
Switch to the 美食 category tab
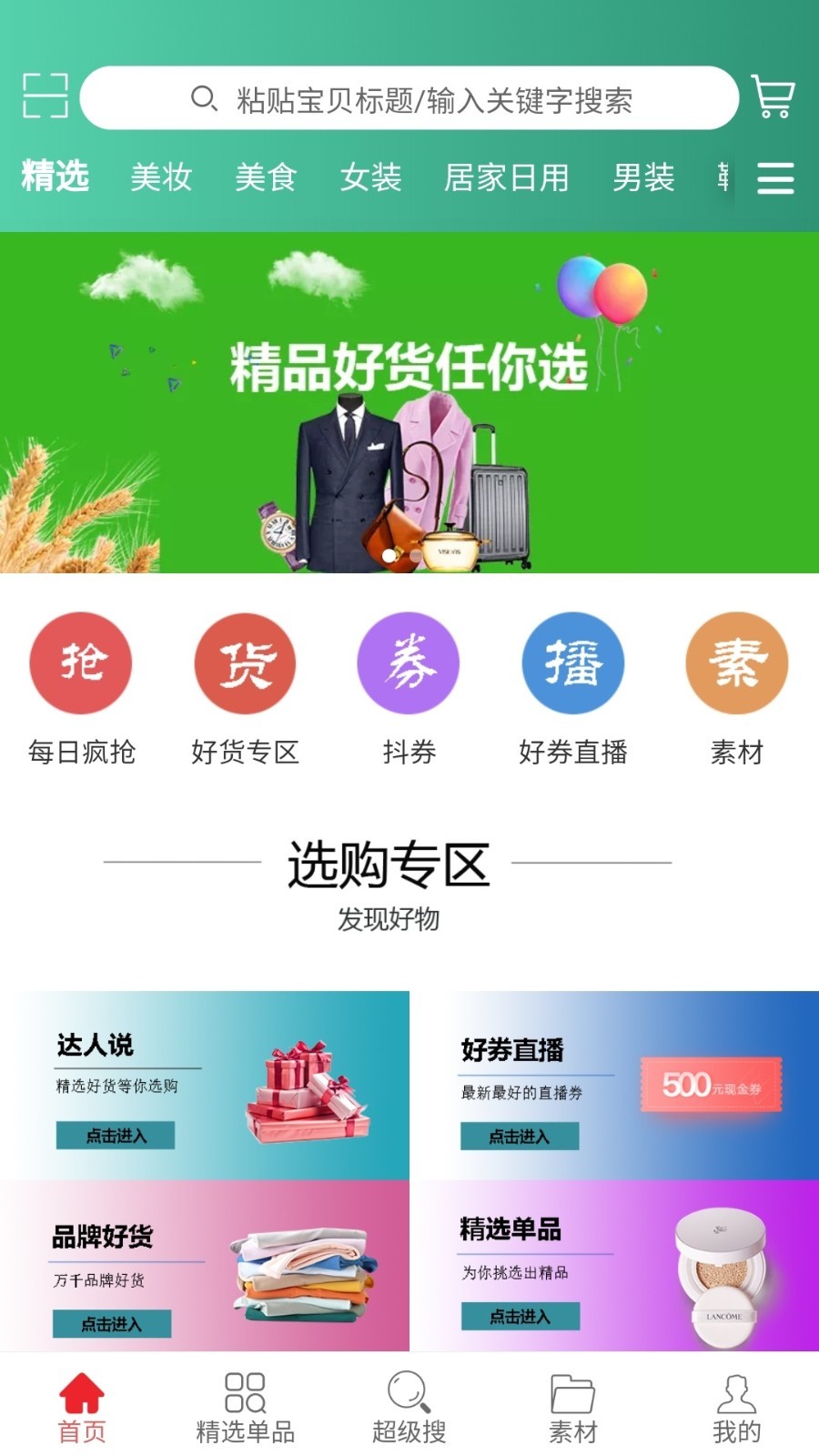click(x=266, y=177)
